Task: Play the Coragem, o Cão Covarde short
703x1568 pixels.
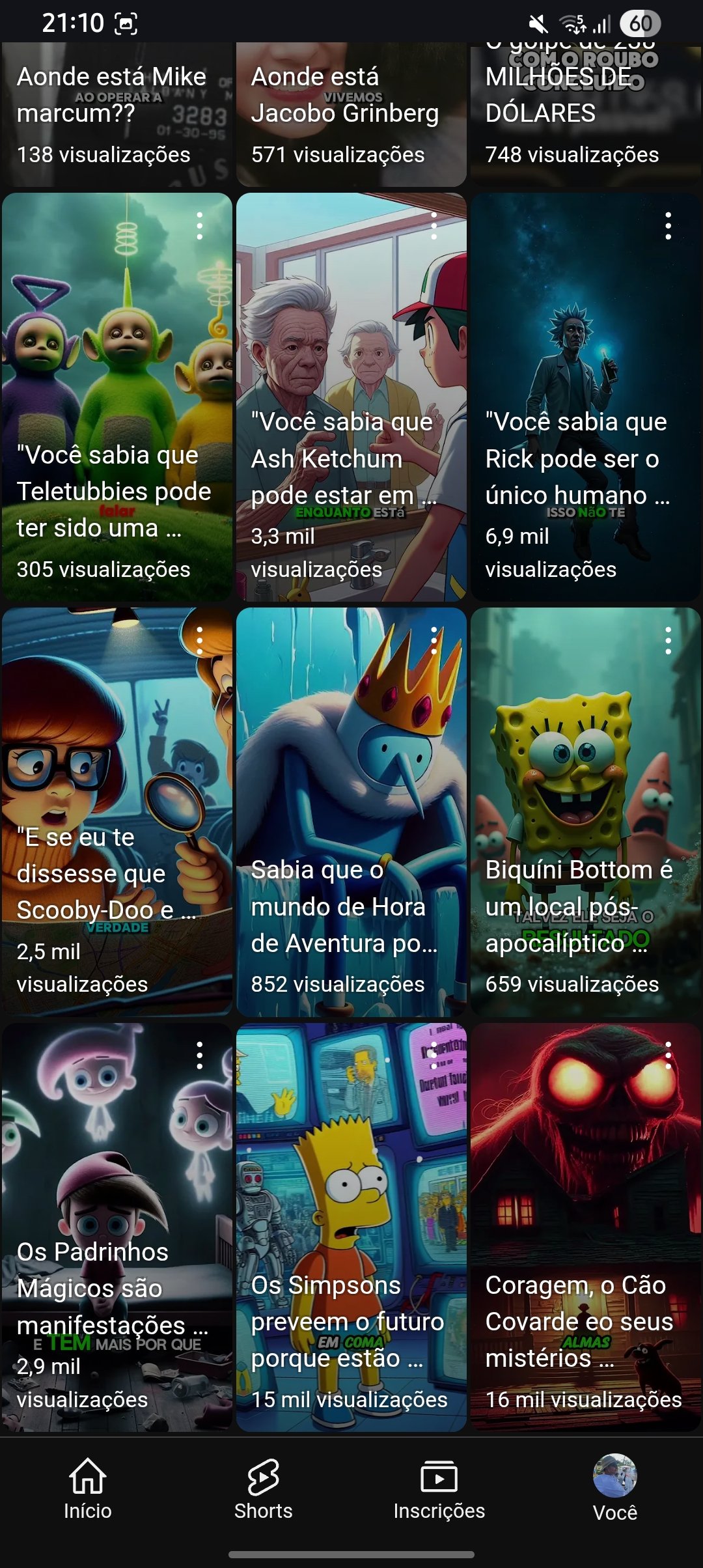Action: tap(586, 1224)
